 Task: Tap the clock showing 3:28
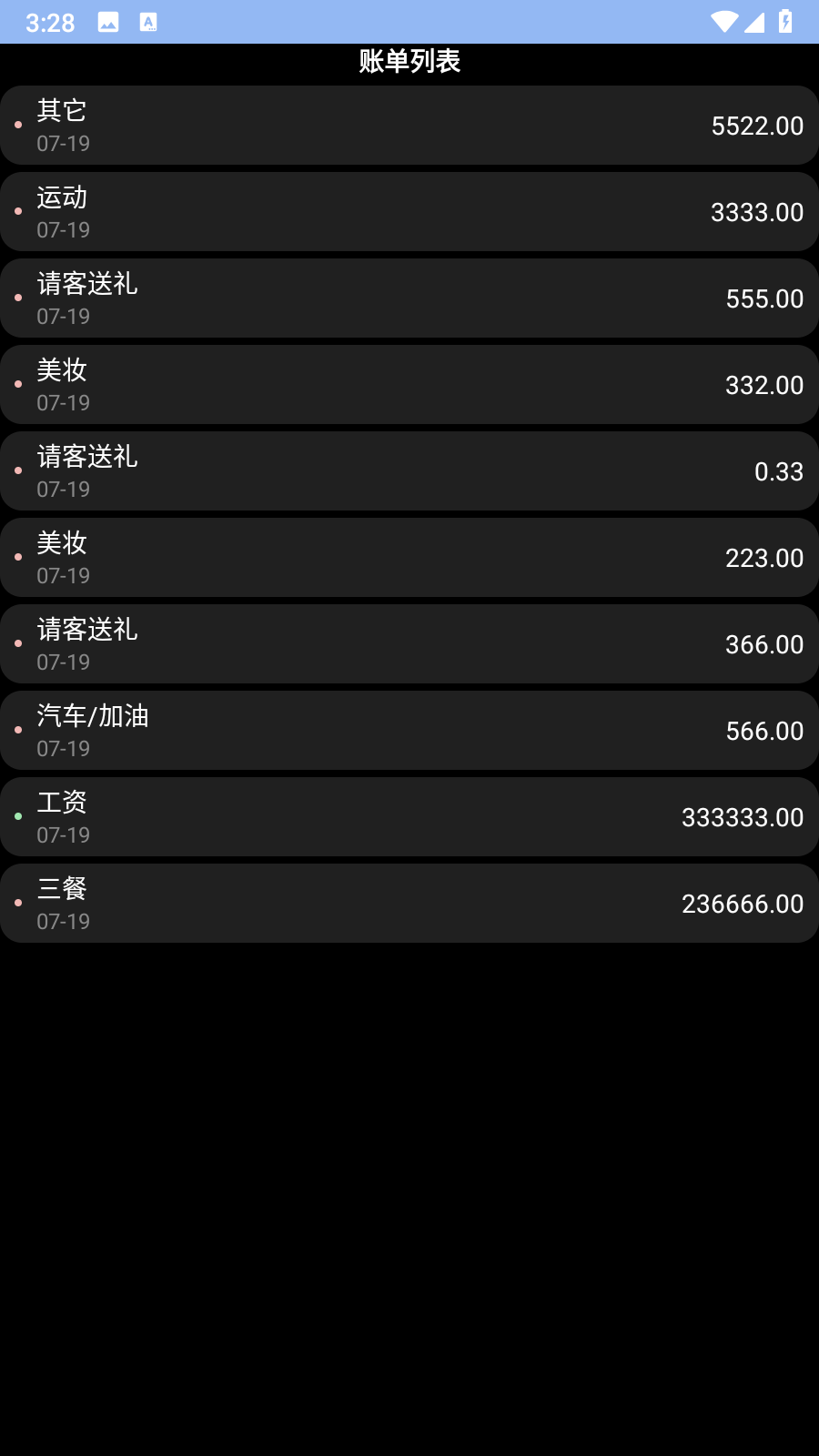pos(50,22)
